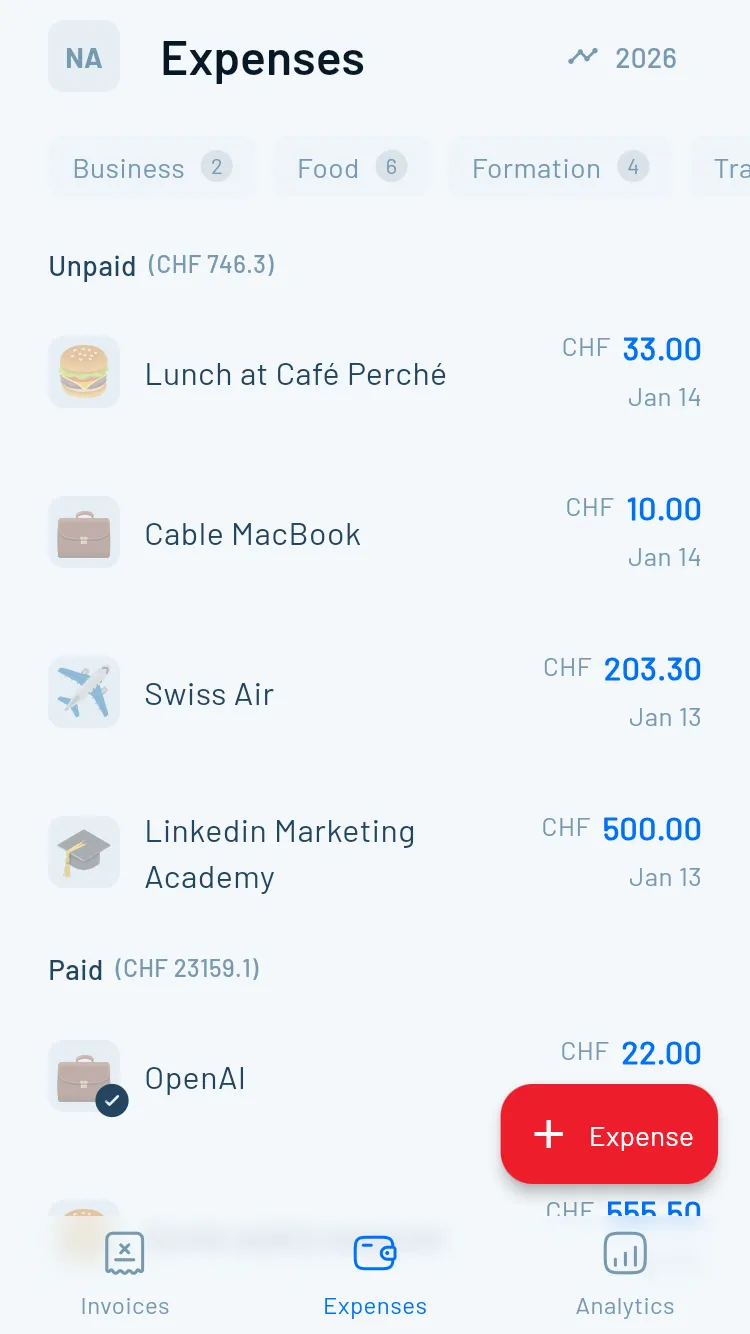Click the red Expense button to add expense
The height and width of the screenshot is (1334, 750).
click(x=608, y=1134)
